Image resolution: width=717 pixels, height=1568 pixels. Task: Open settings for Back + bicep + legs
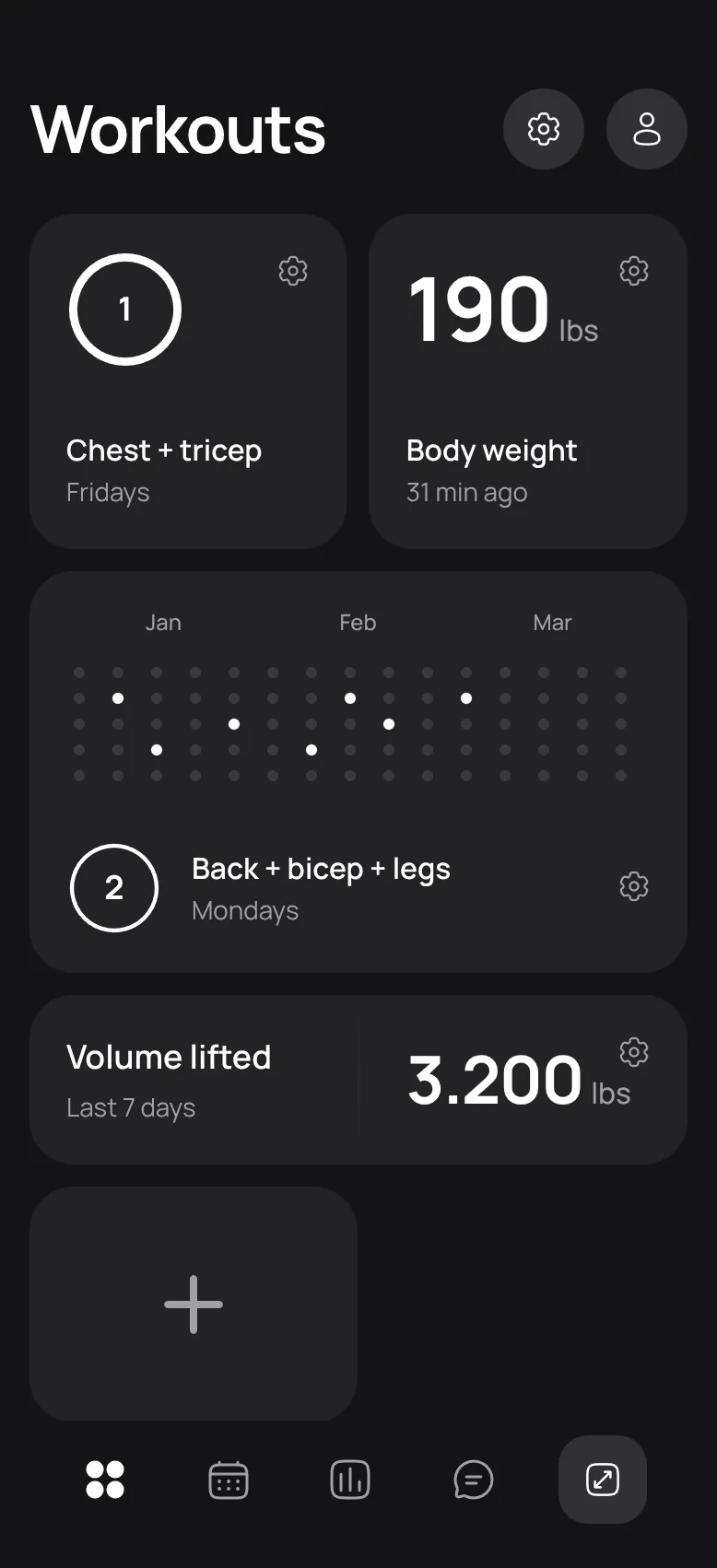tap(633, 886)
